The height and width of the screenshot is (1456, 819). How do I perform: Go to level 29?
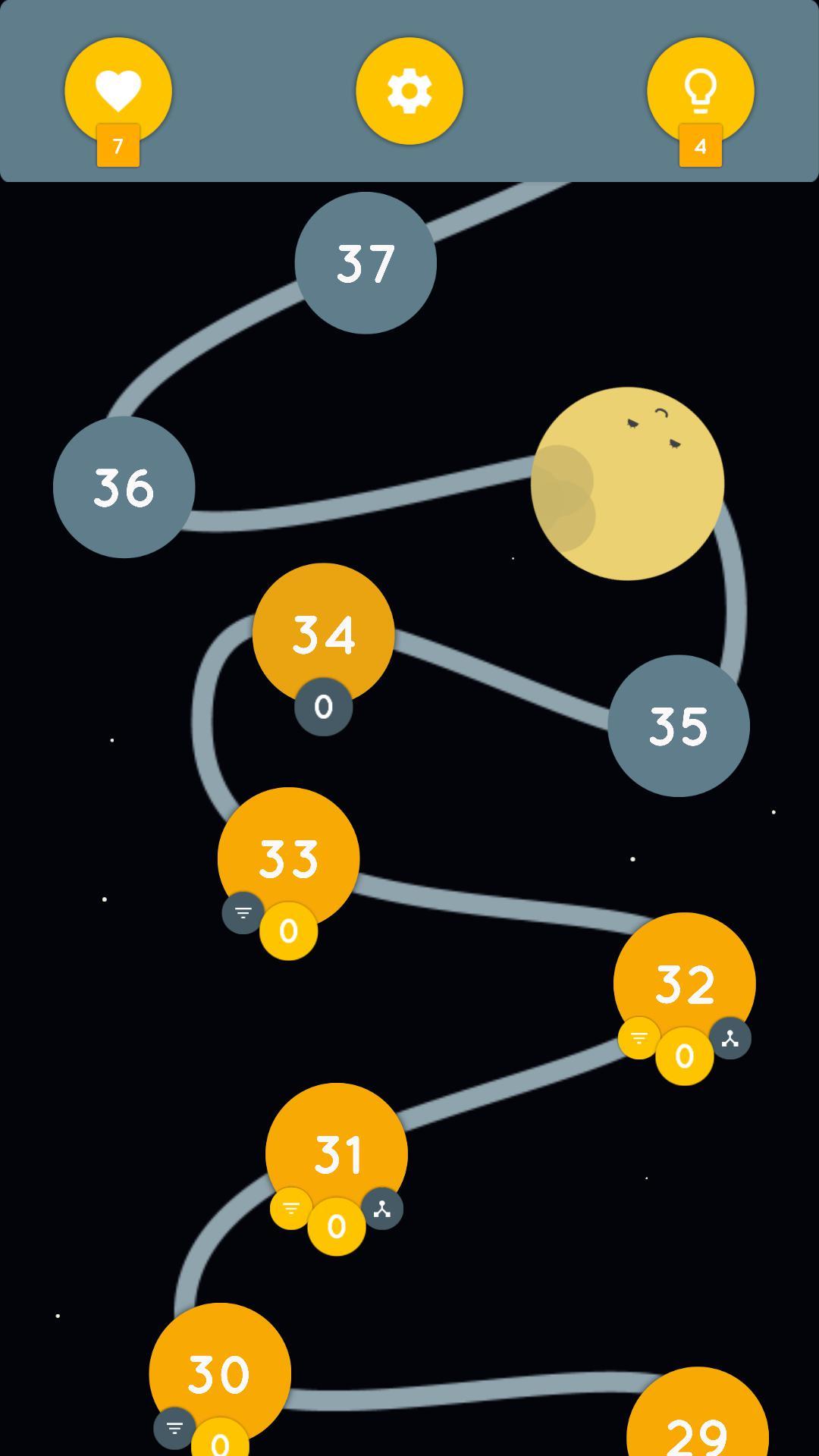click(698, 1426)
